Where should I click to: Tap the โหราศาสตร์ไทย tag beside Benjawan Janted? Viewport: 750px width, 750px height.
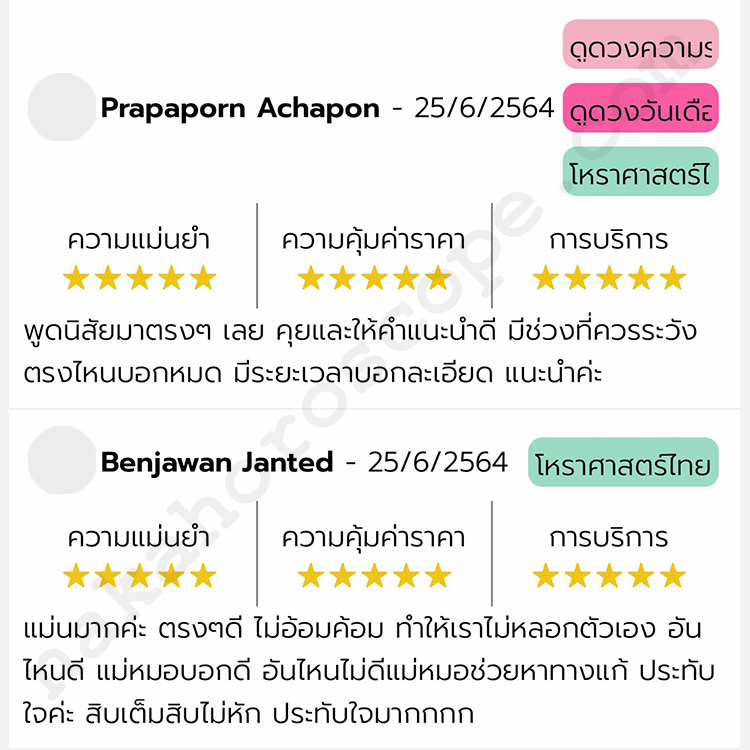tap(622, 463)
